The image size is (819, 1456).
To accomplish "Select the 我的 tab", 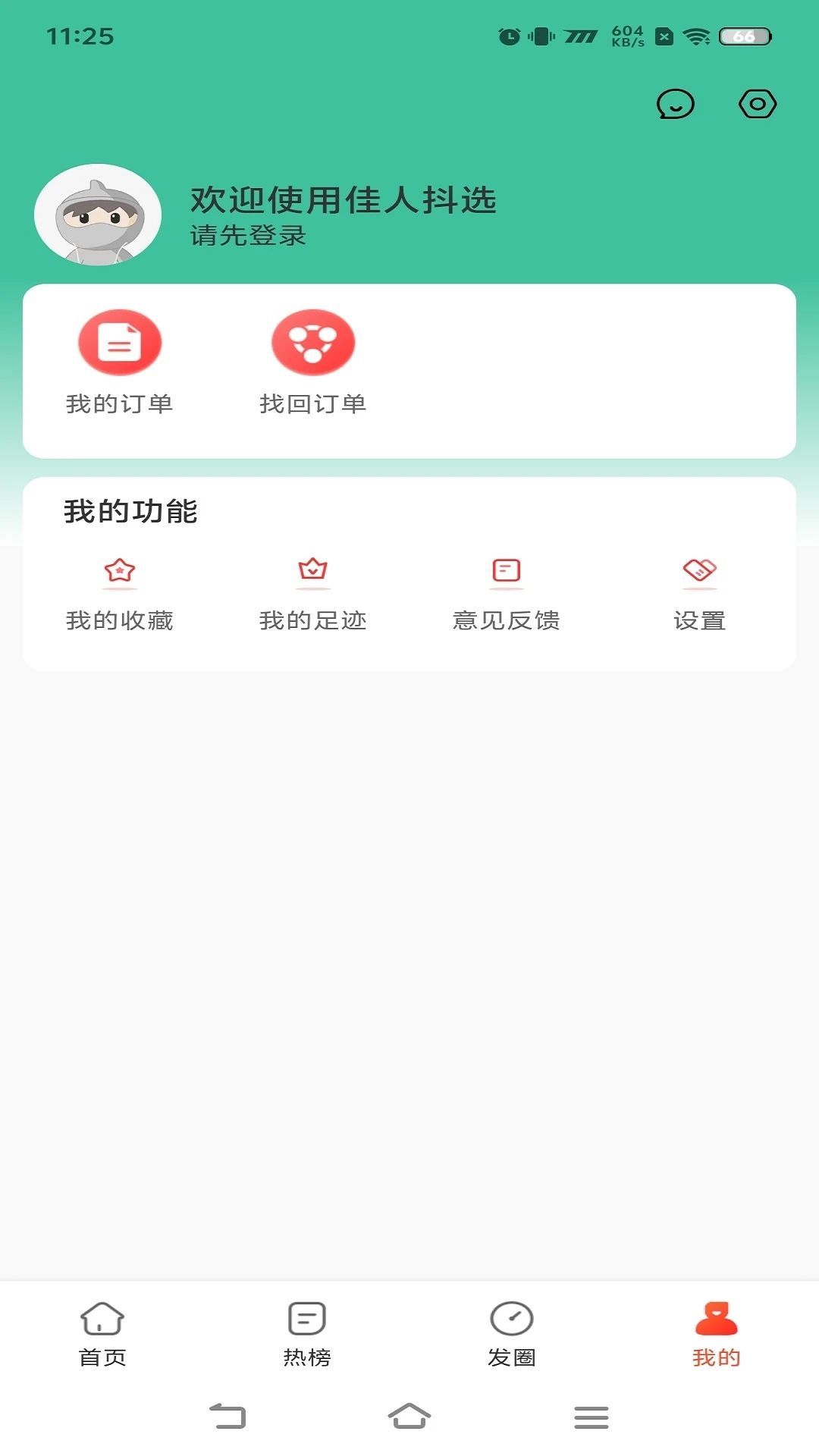I will tap(716, 1334).
